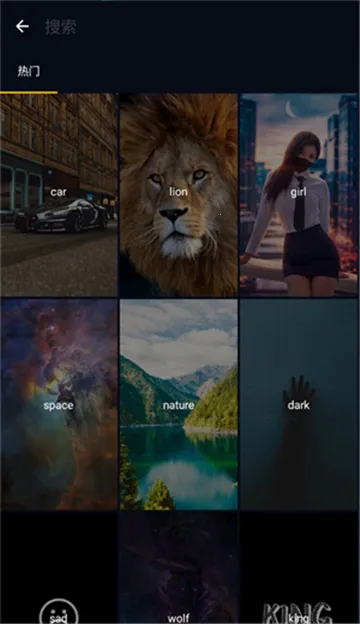Open the wolf wallpaper category
Viewport: 360px width, 624px height.
179,568
